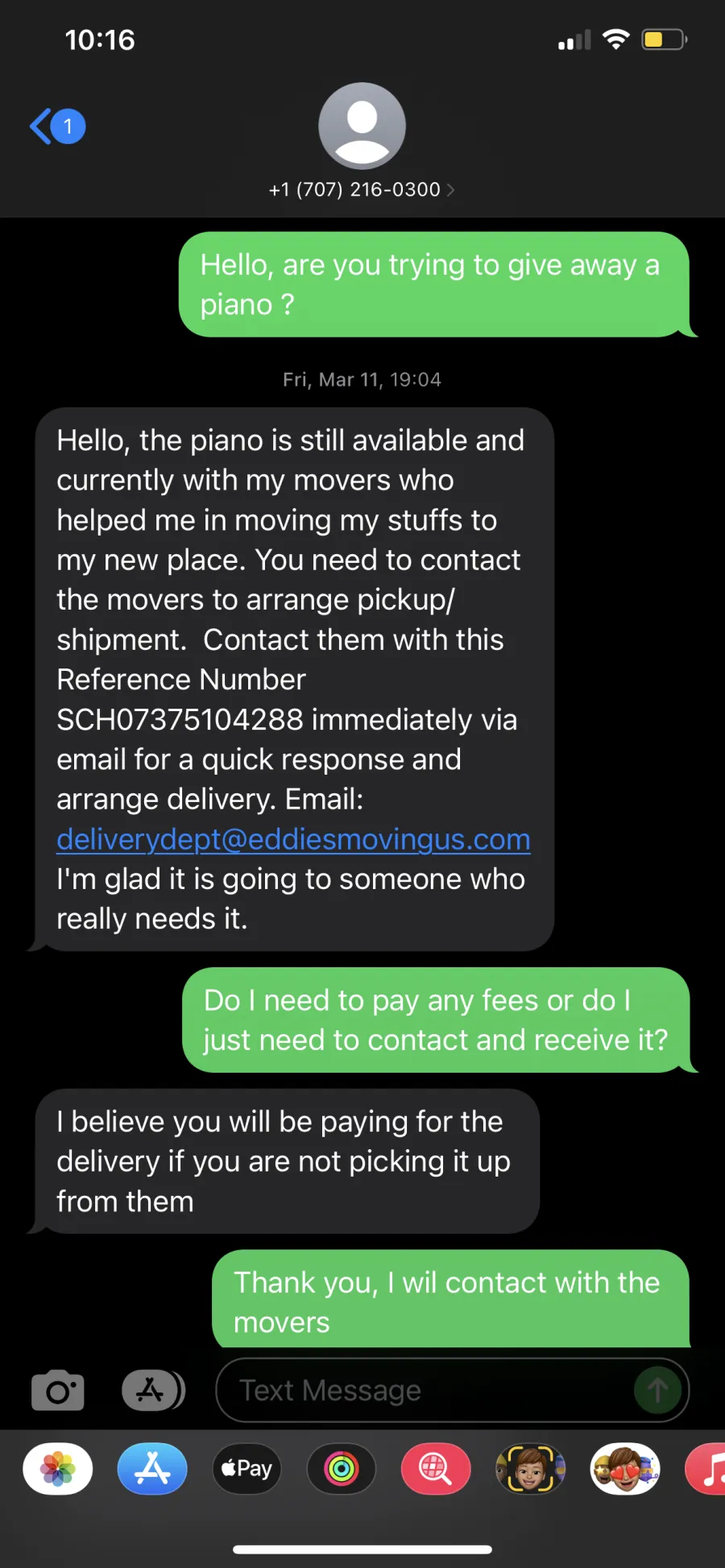This screenshot has width=725, height=1568.
Task: Open the images search globe app
Action: (x=436, y=1469)
